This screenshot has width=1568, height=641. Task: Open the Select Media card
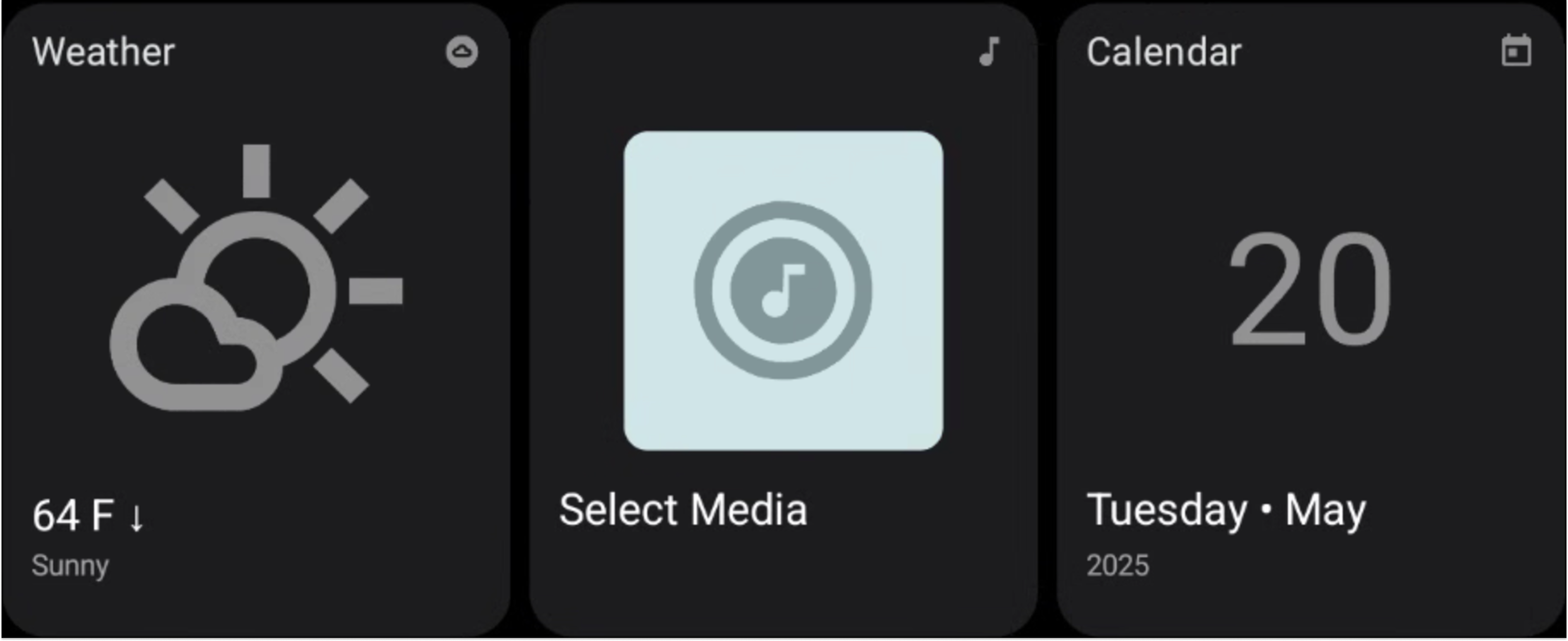[x=783, y=320]
